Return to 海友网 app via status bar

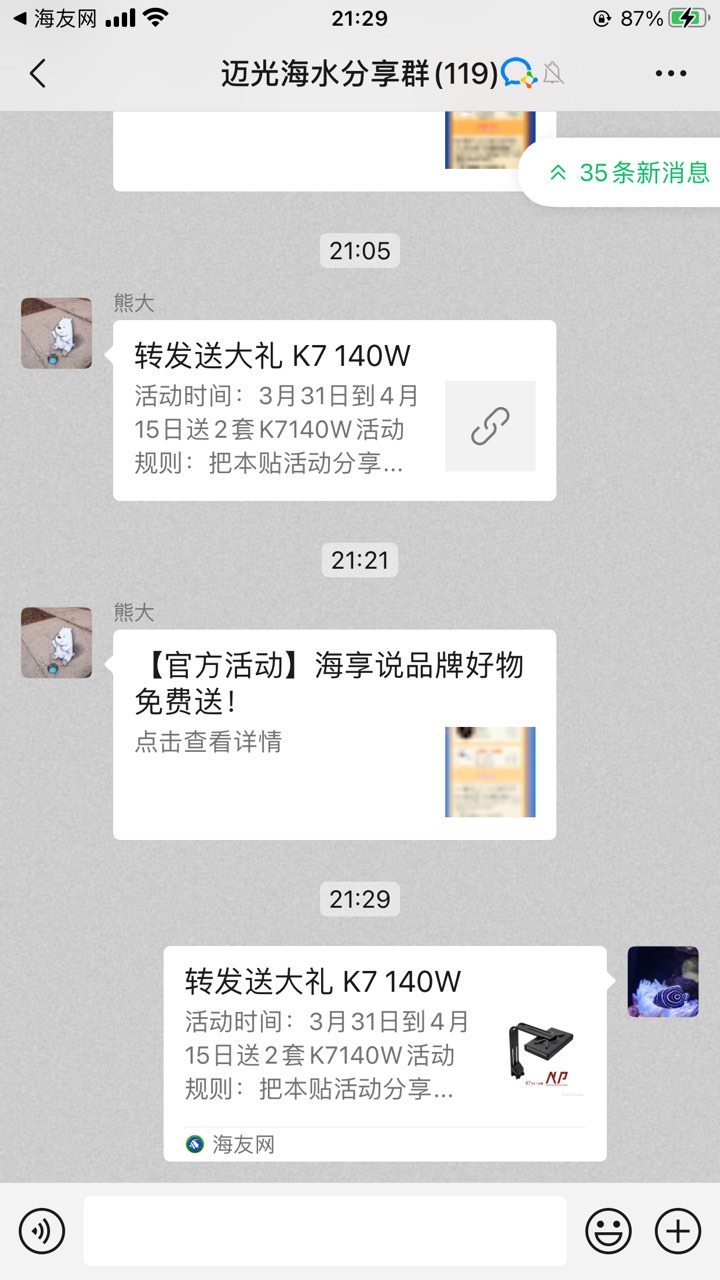[x=55, y=18]
